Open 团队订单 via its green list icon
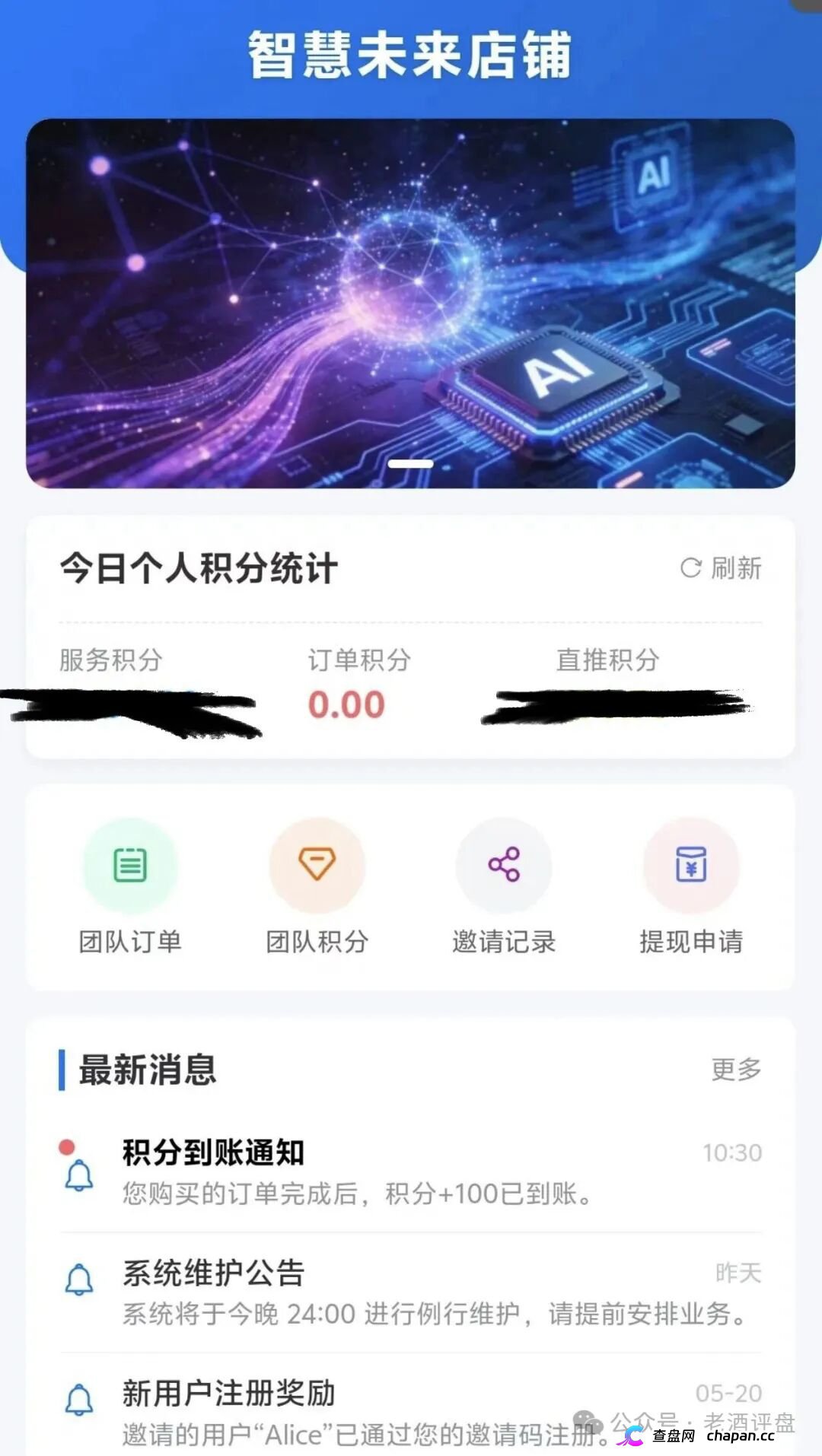Viewport: 822px width, 1456px height. click(131, 865)
